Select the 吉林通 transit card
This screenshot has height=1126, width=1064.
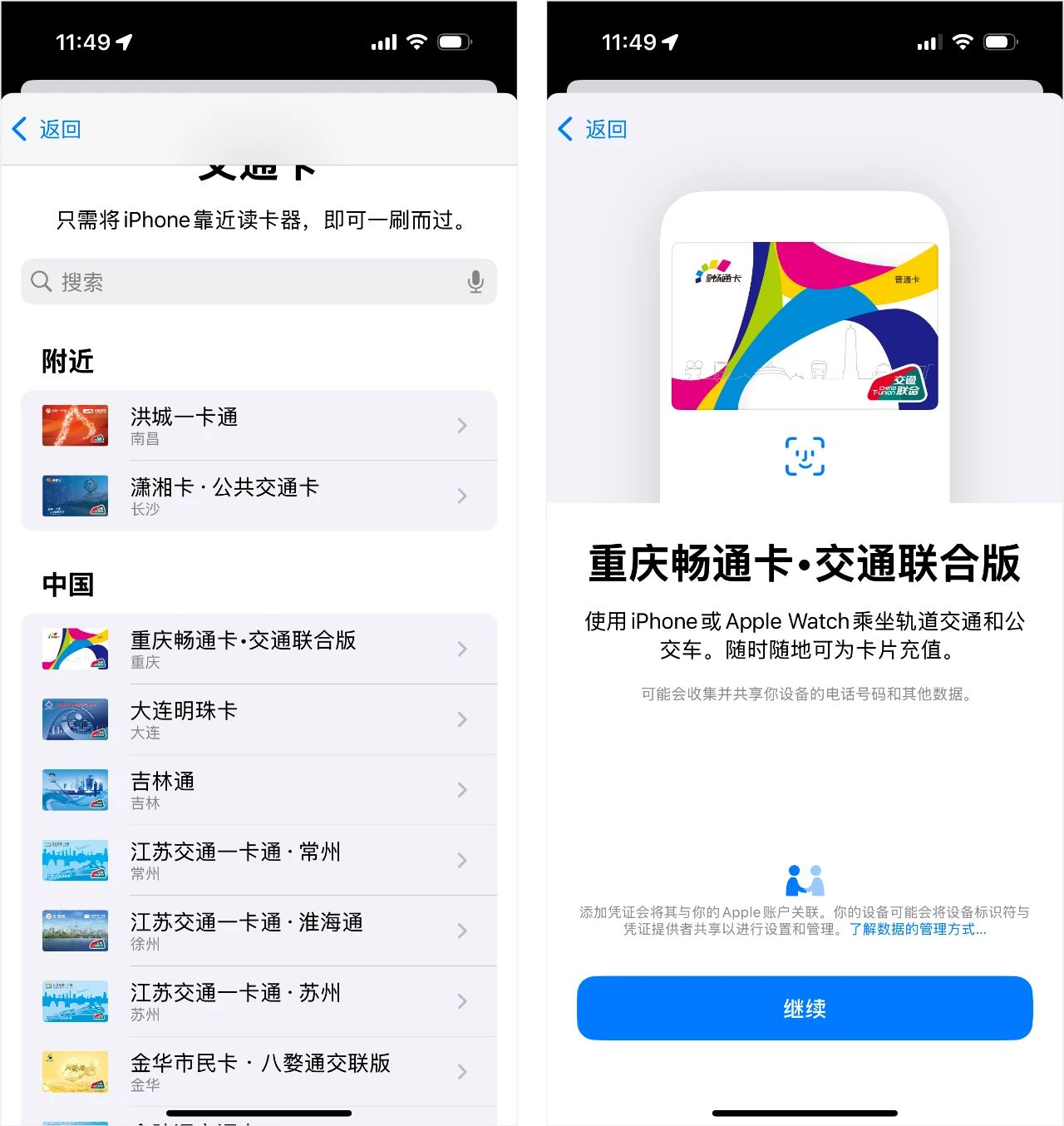[x=259, y=790]
